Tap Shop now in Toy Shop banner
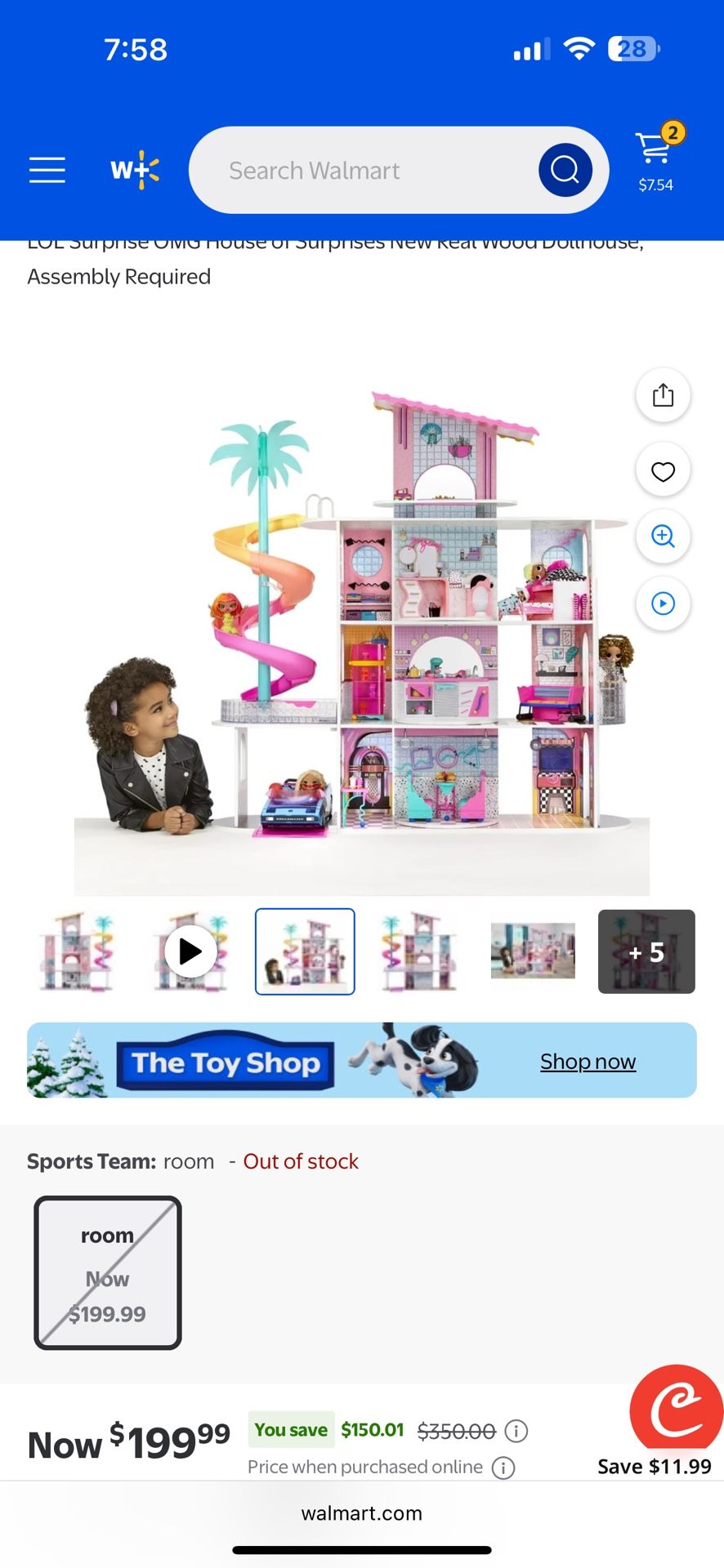Viewport: 724px width, 1568px height. [x=588, y=1061]
